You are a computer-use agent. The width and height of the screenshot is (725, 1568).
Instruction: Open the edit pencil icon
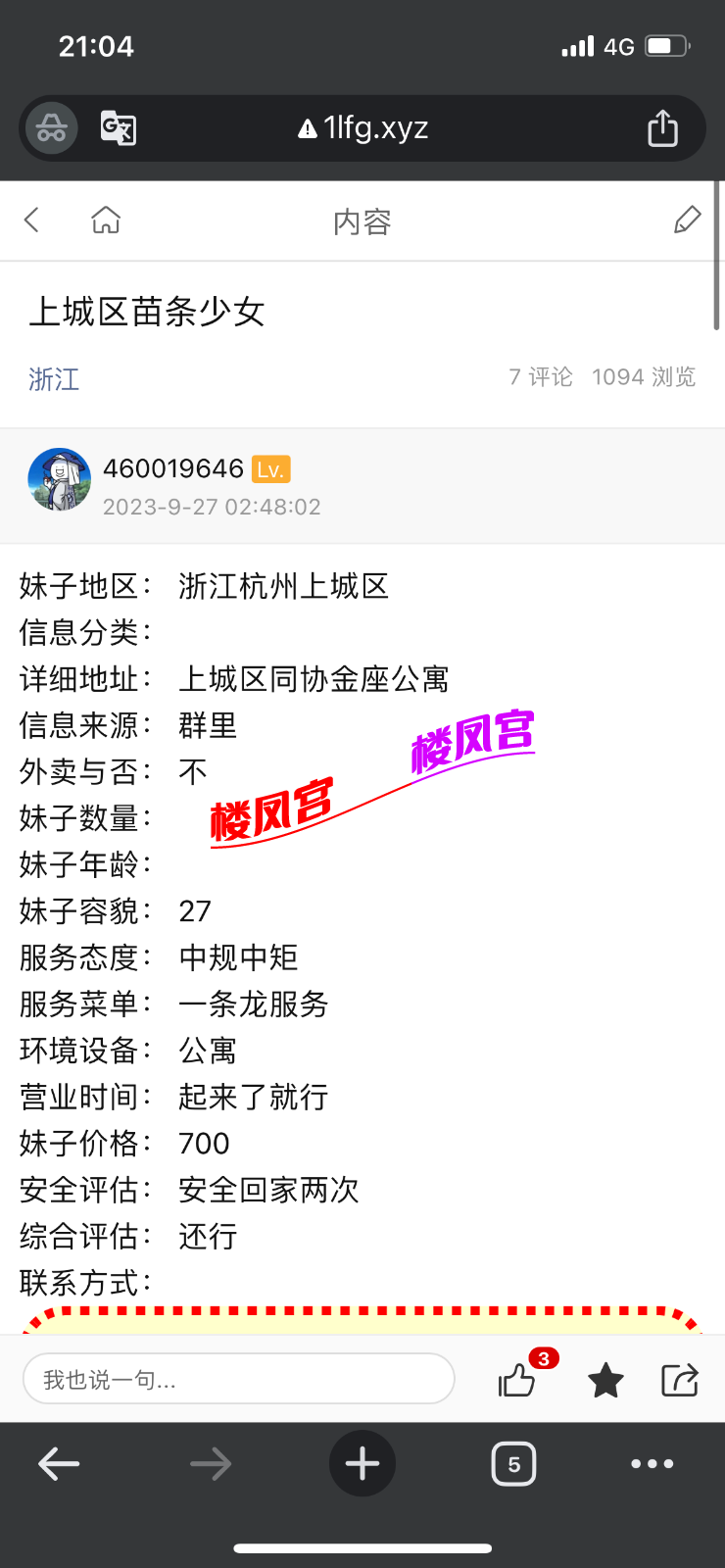689,220
